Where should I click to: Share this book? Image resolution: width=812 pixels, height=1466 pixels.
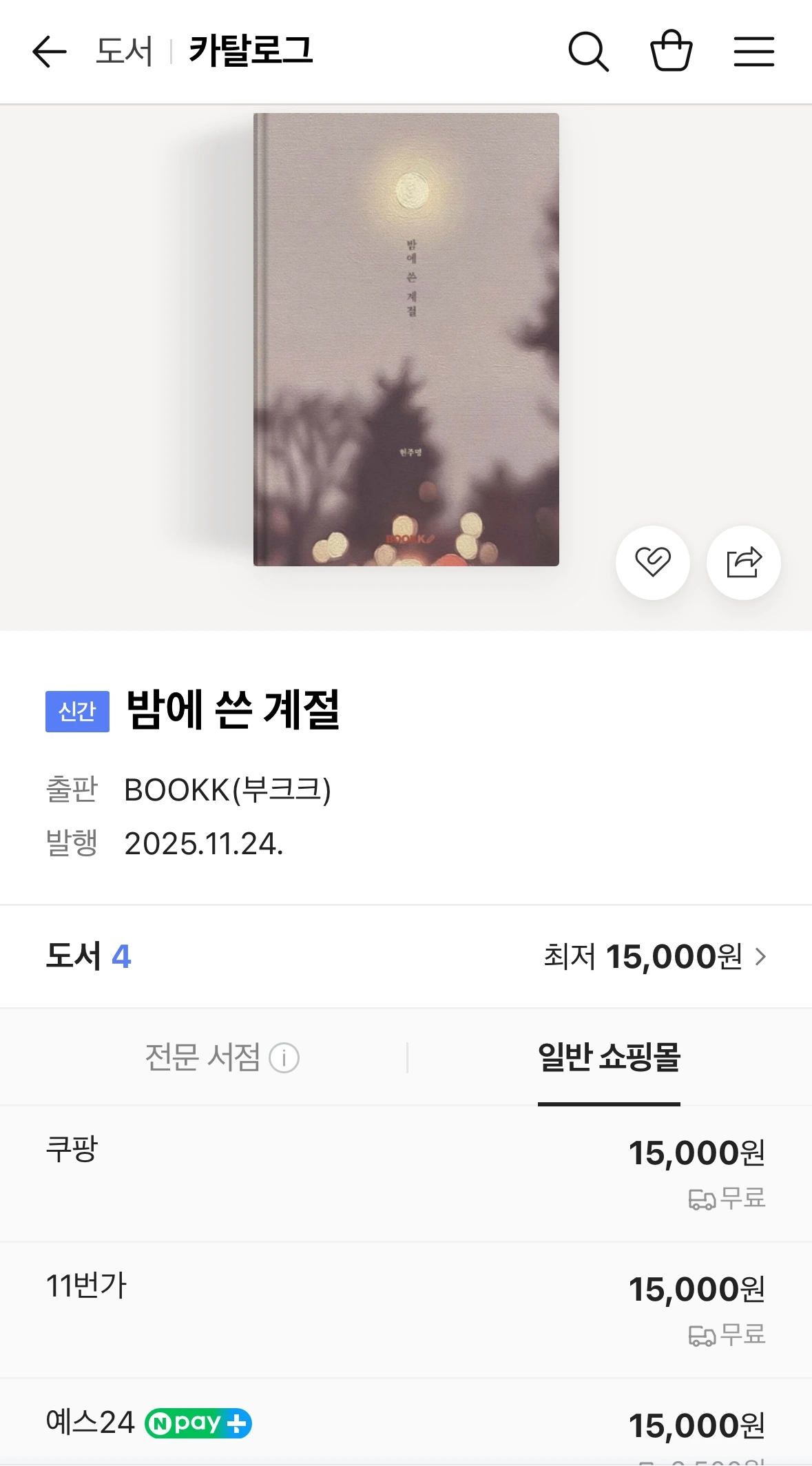[744, 562]
